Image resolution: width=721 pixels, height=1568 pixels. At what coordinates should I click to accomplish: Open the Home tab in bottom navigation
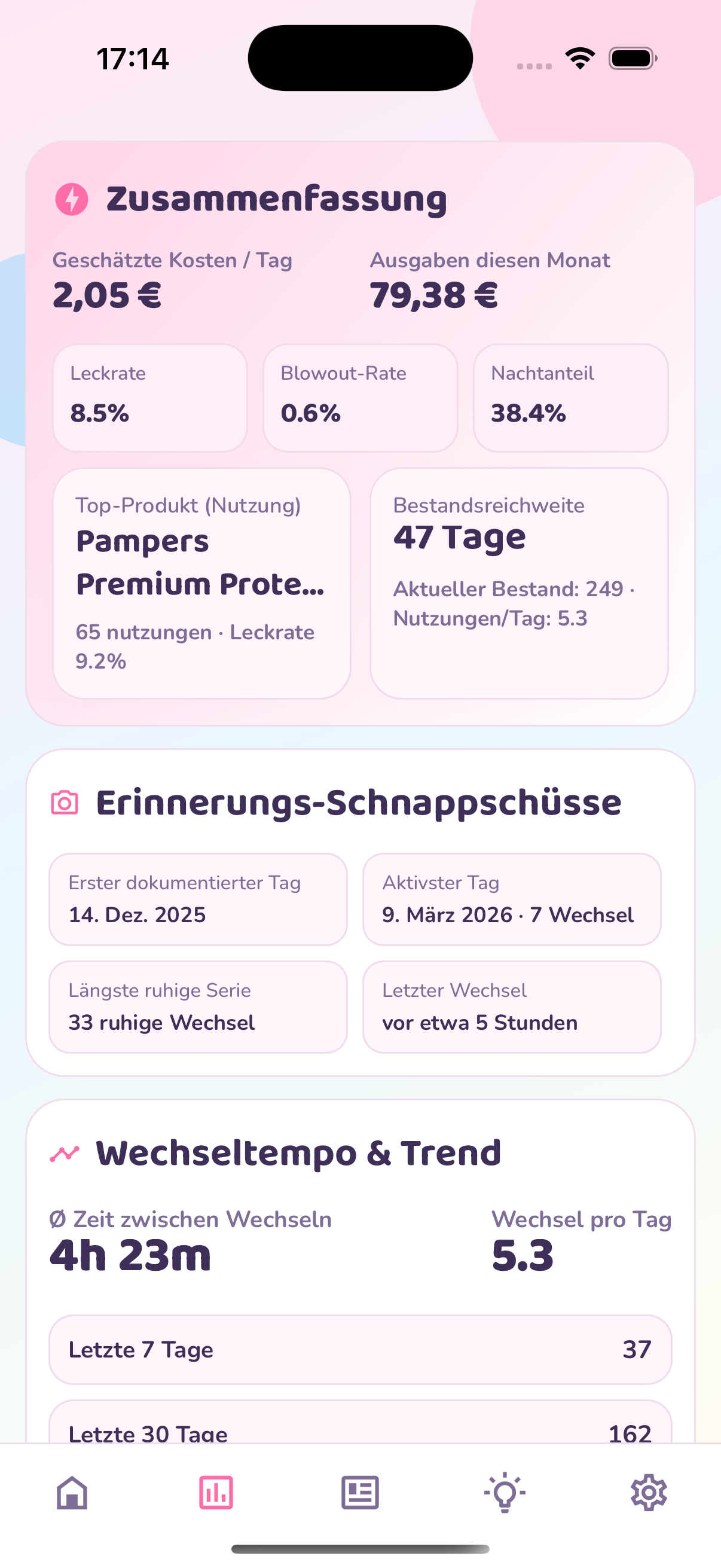point(72,1493)
